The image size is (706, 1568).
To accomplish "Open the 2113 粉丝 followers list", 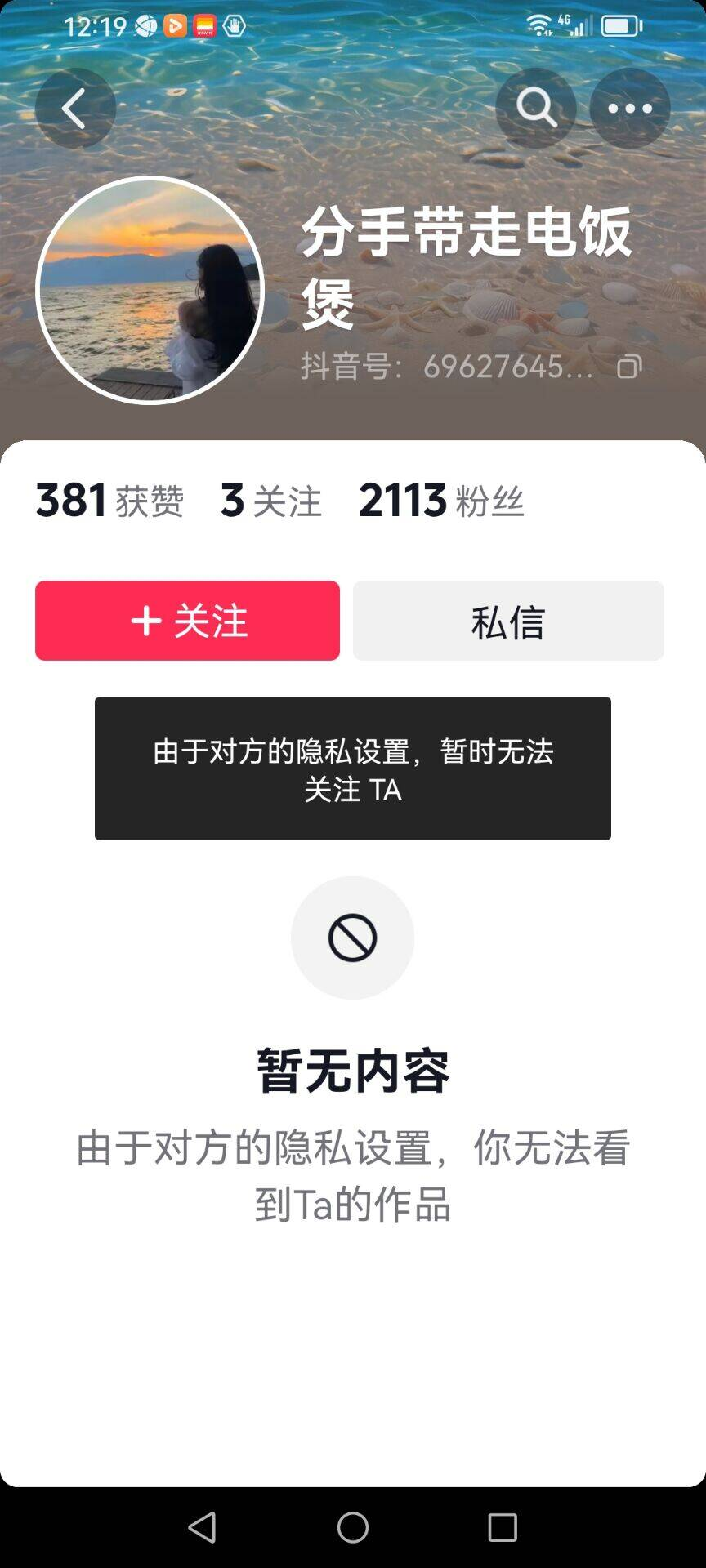I will (441, 501).
